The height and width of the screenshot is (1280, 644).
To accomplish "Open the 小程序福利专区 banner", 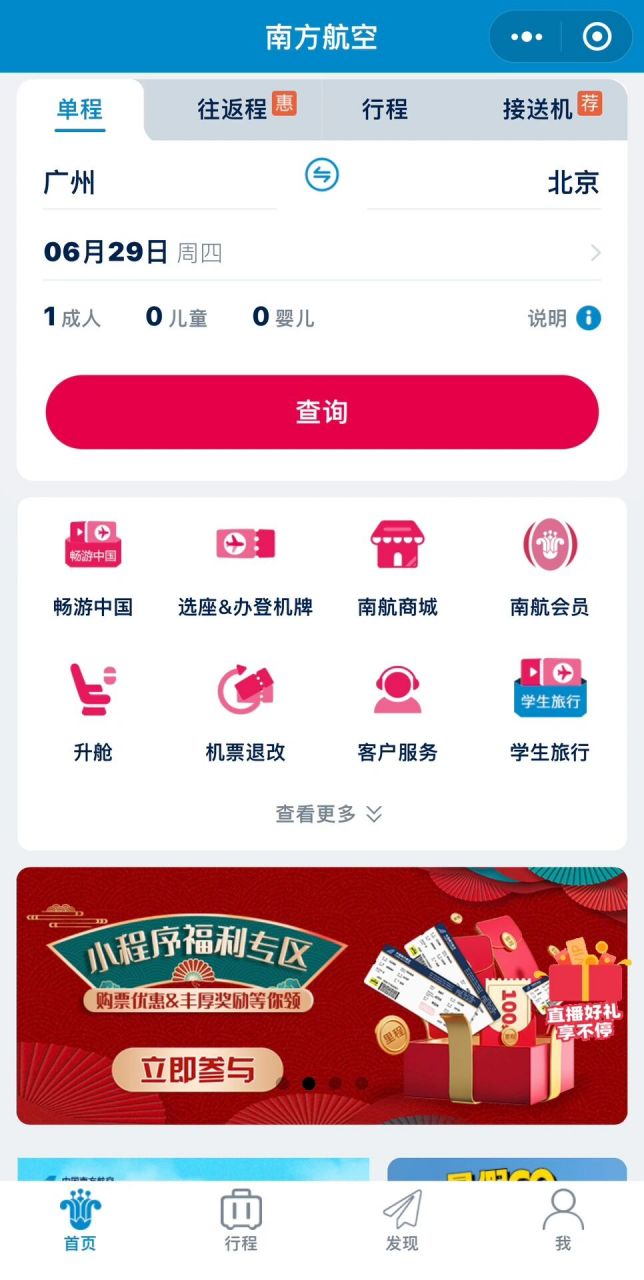I will pyautogui.click(x=322, y=995).
